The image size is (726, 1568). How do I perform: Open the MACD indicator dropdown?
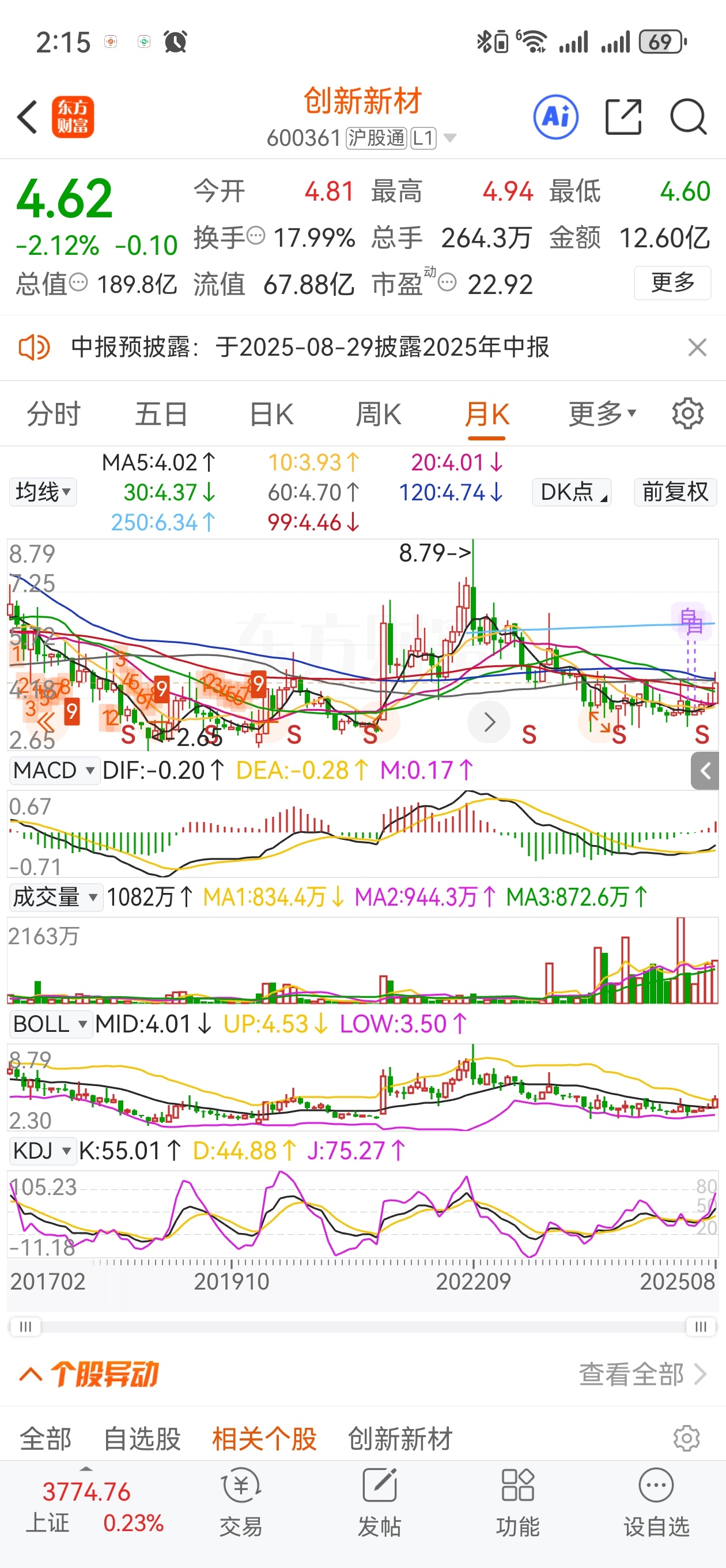[54, 771]
